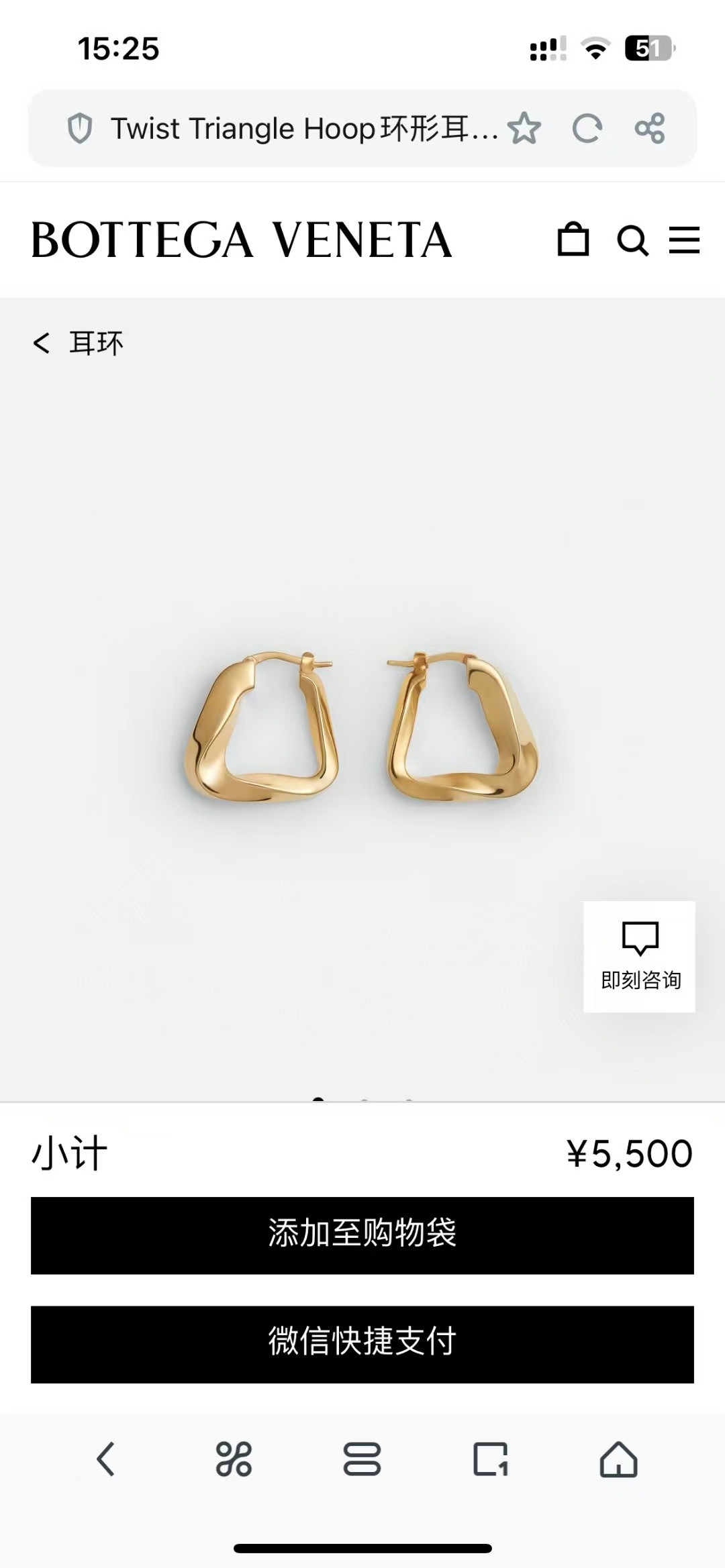
Task: Pay with 微信快捷支付
Action: click(362, 1345)
